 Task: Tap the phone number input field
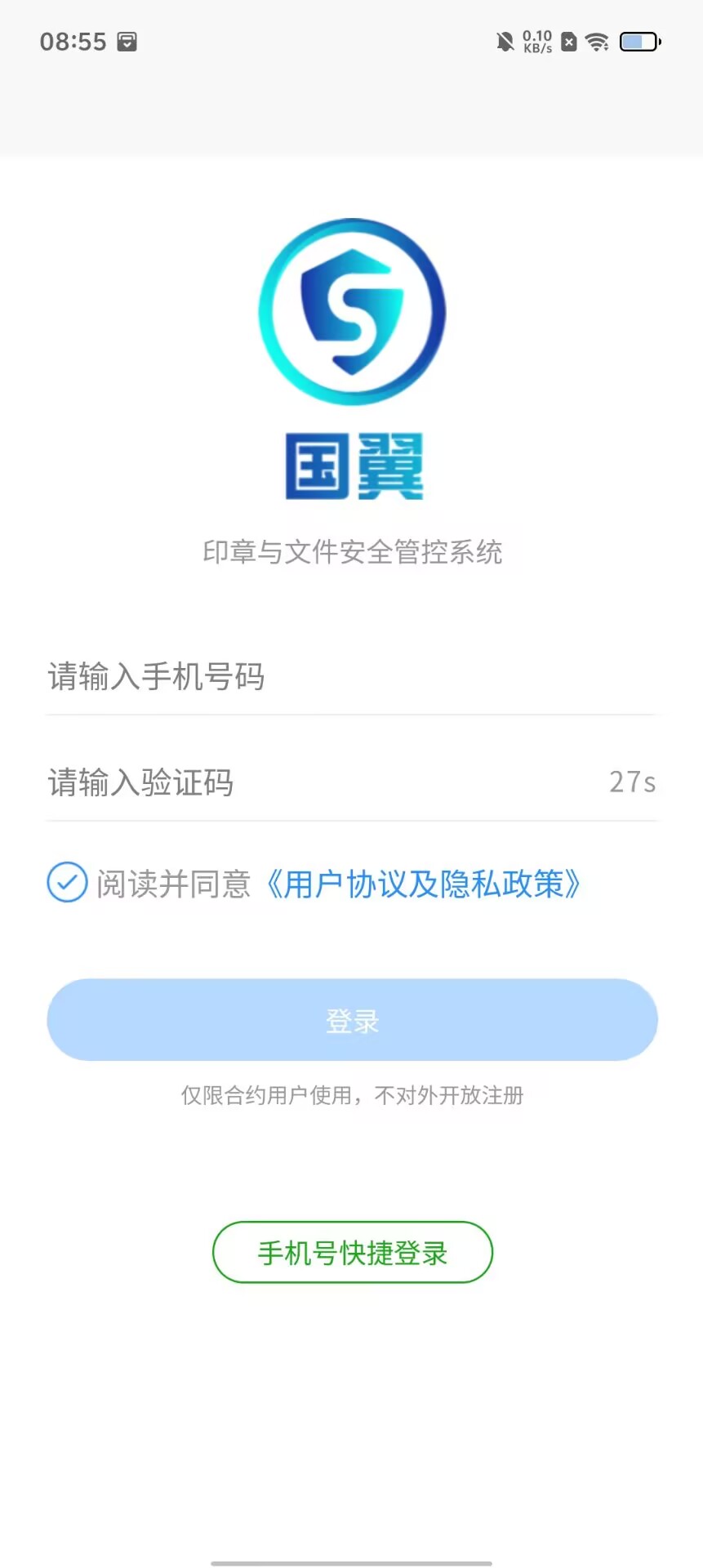351,677
